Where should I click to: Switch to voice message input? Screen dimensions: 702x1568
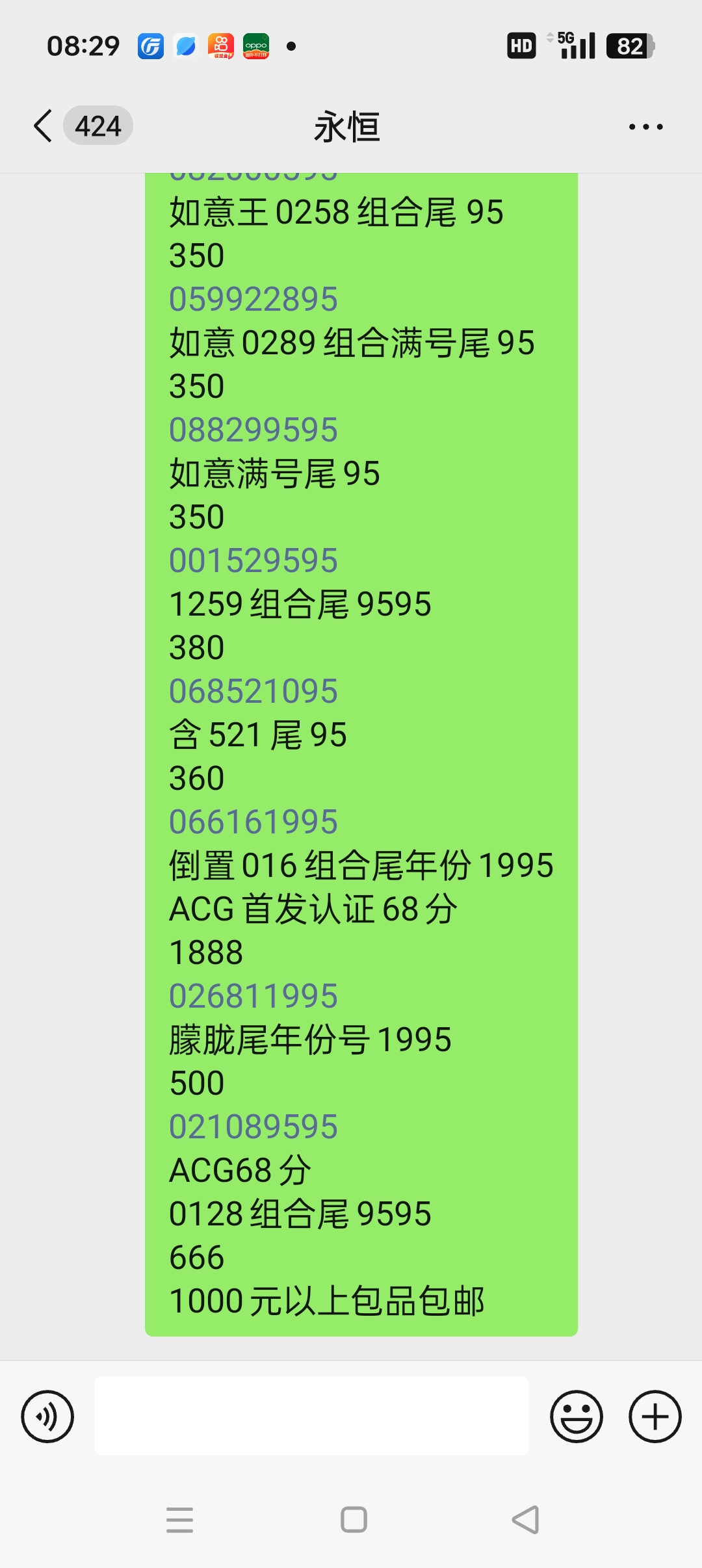point(47,1416)
